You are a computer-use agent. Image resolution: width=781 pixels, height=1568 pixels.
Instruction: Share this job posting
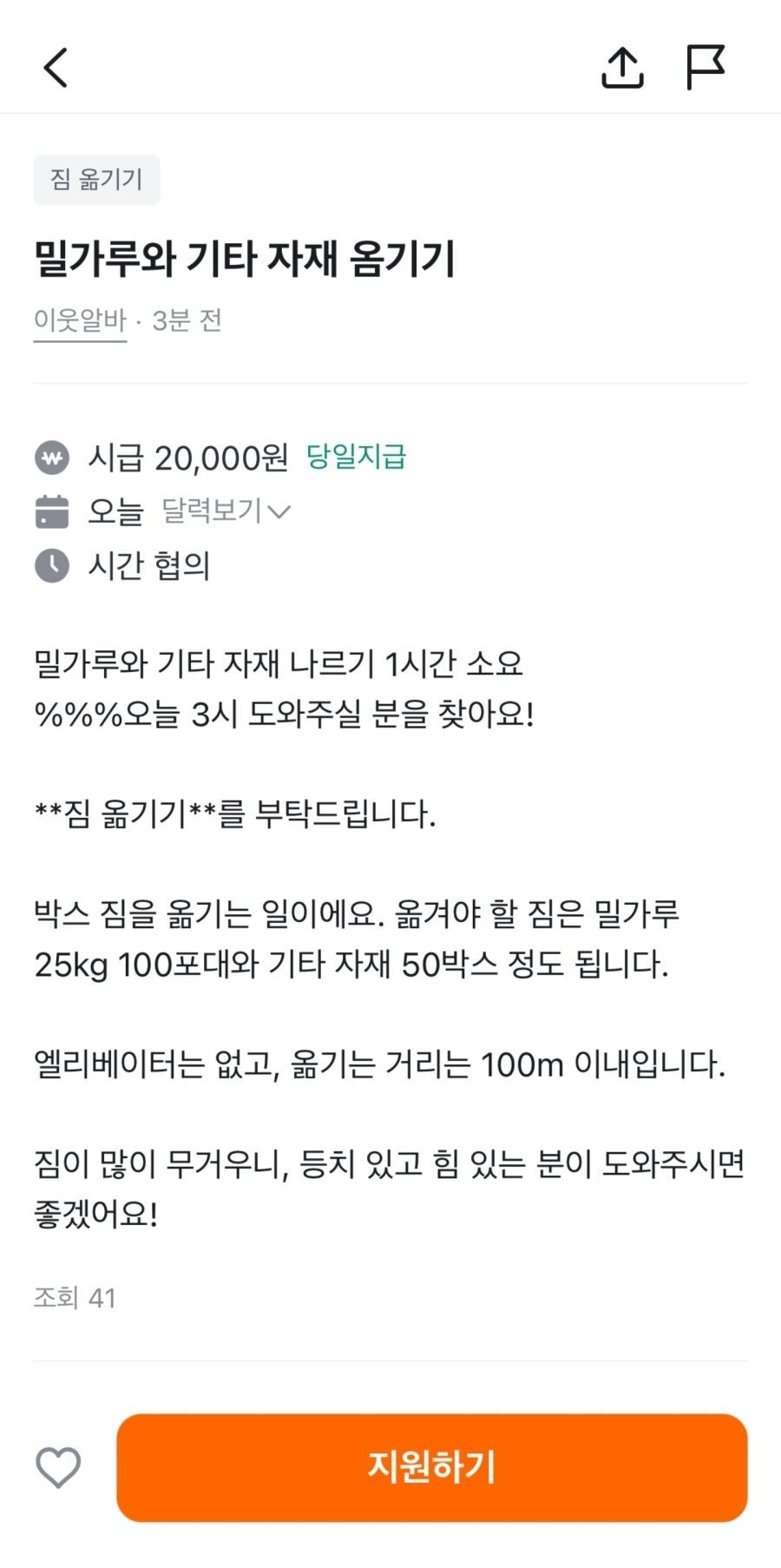pyautogui.click(x=622, y=68)
